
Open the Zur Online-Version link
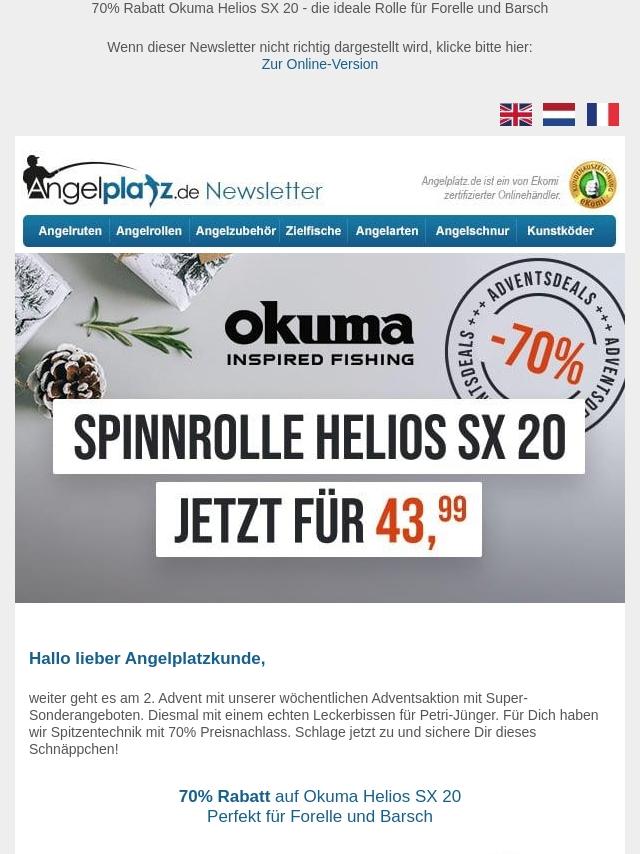pyautogui.click(x=319, y=64)
